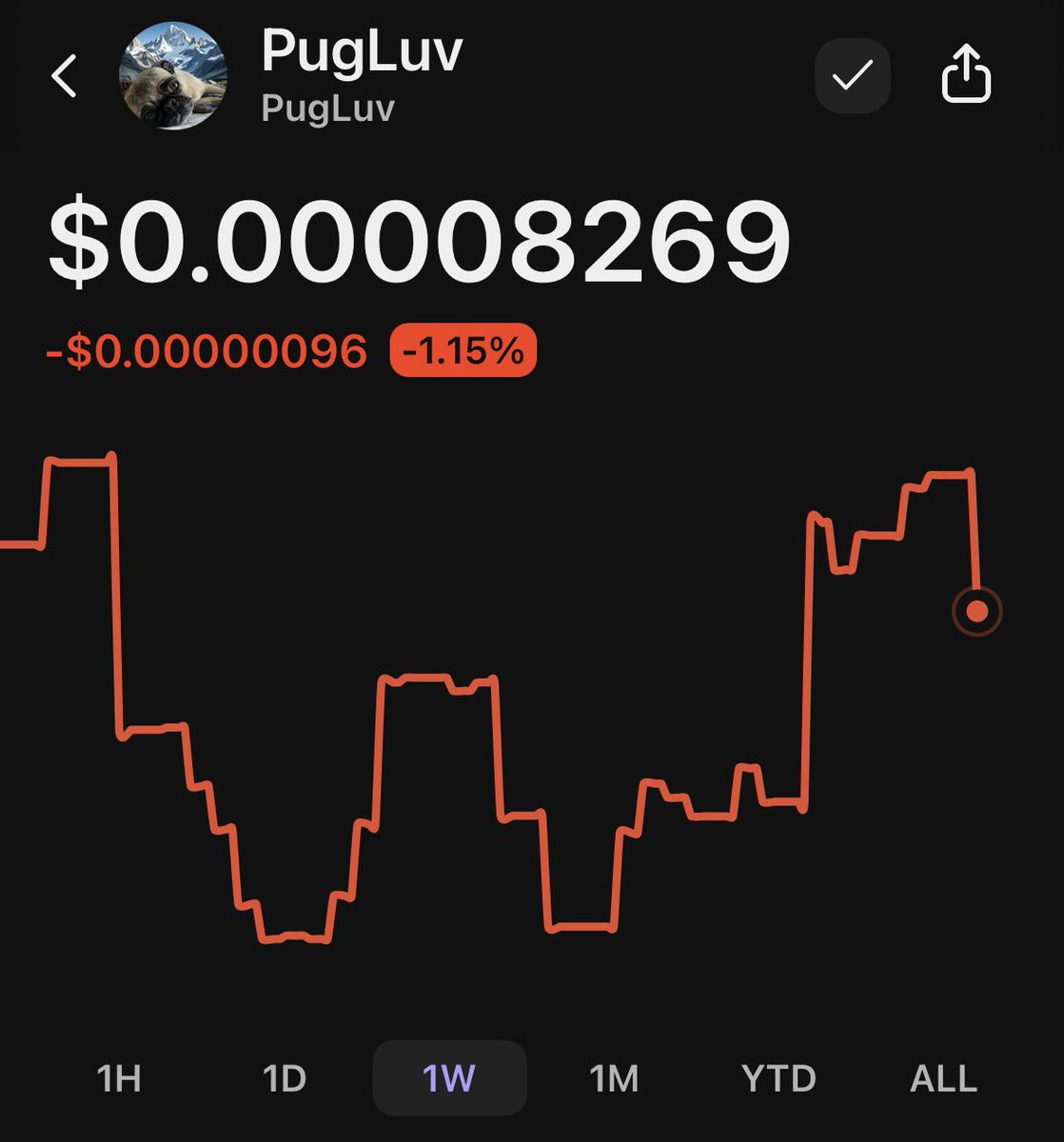View year-to-date with YTD
This screenshot has height=1142, width=1064.
(778, 1078)
